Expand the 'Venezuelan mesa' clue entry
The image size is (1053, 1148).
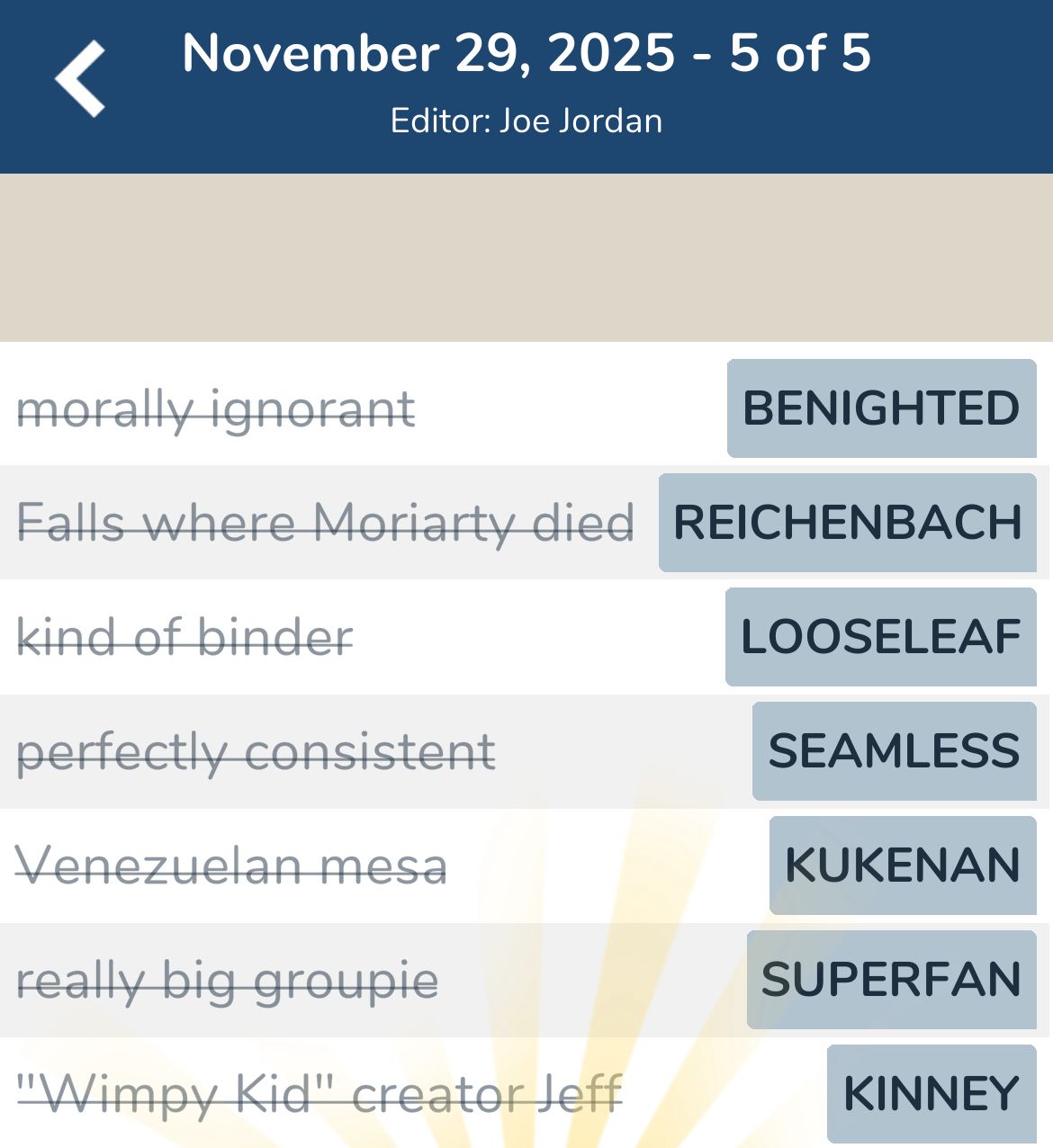[x=231, y=865]
